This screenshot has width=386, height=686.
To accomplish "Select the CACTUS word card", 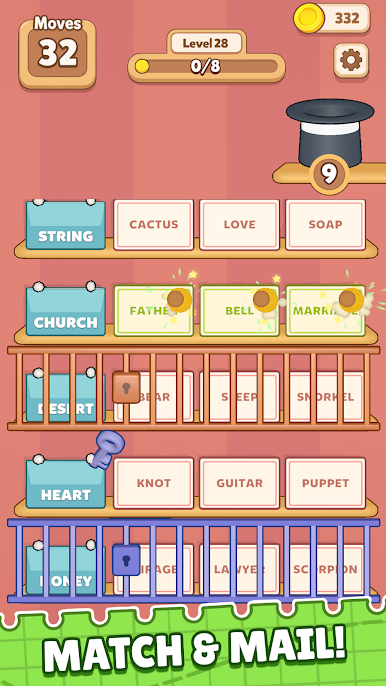I will 154,225.
